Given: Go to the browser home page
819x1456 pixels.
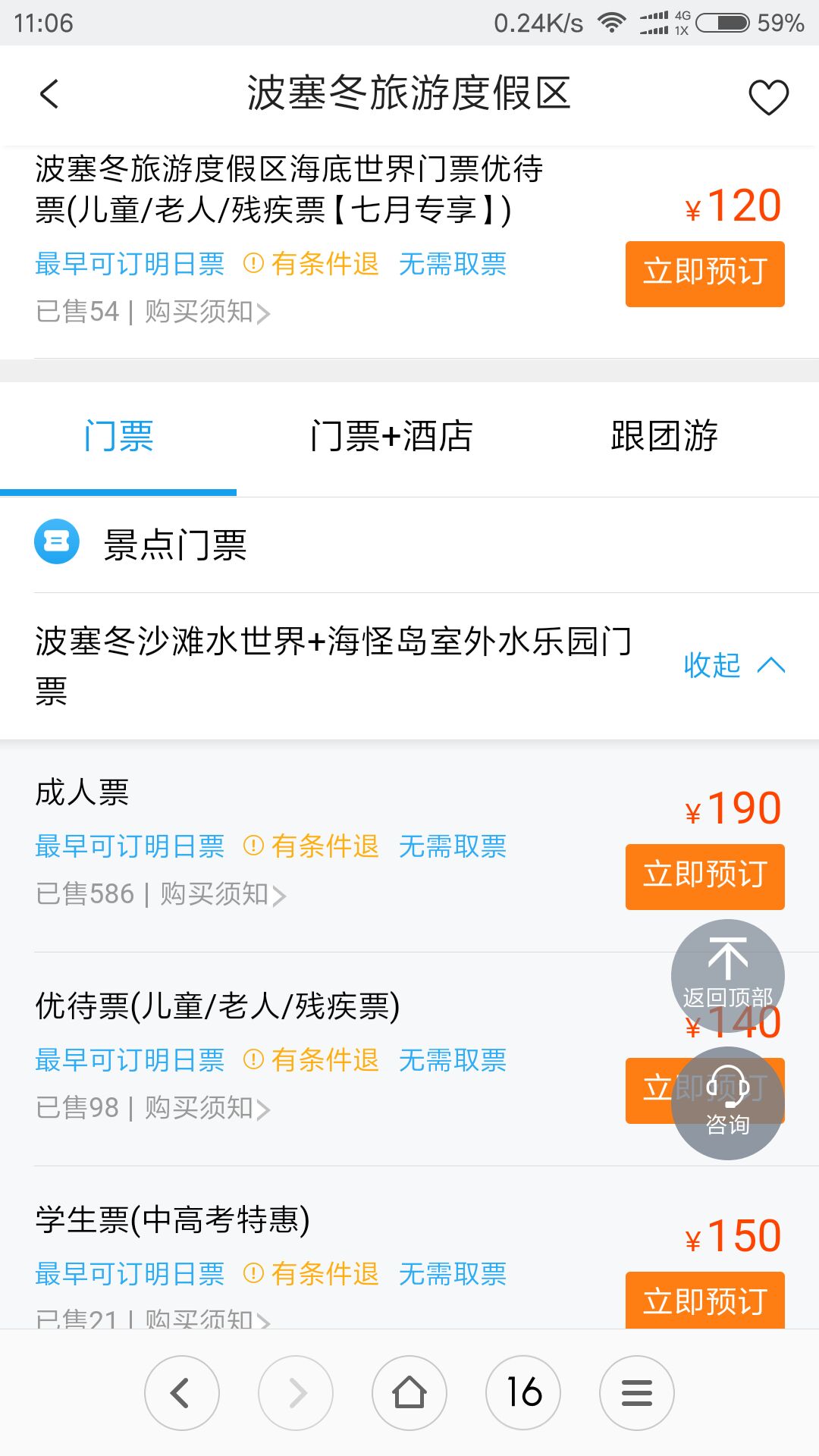Looking at the screenshot, I should coord(409,1393).
